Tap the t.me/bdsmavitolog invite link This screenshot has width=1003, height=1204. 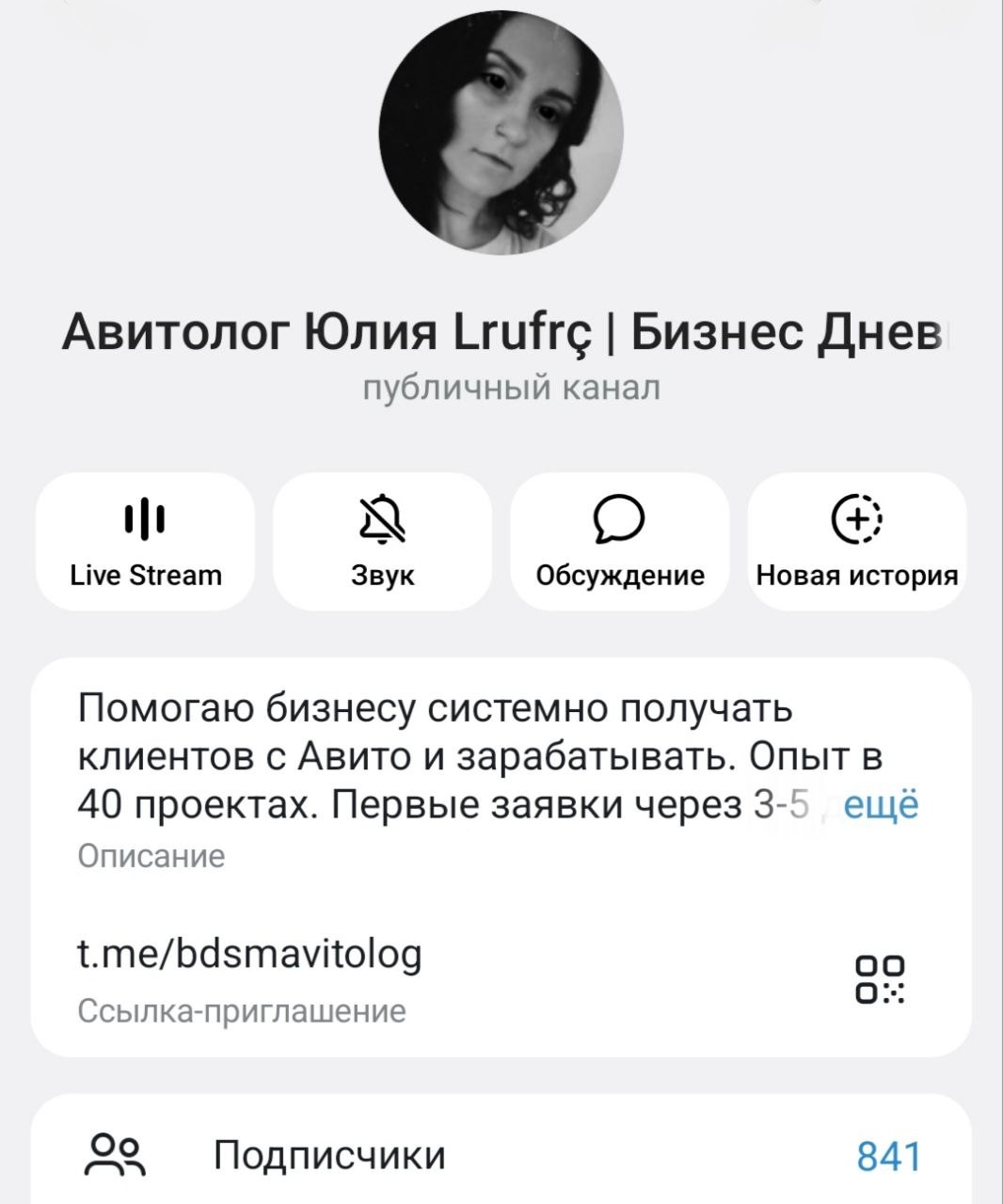pos(250,955)
